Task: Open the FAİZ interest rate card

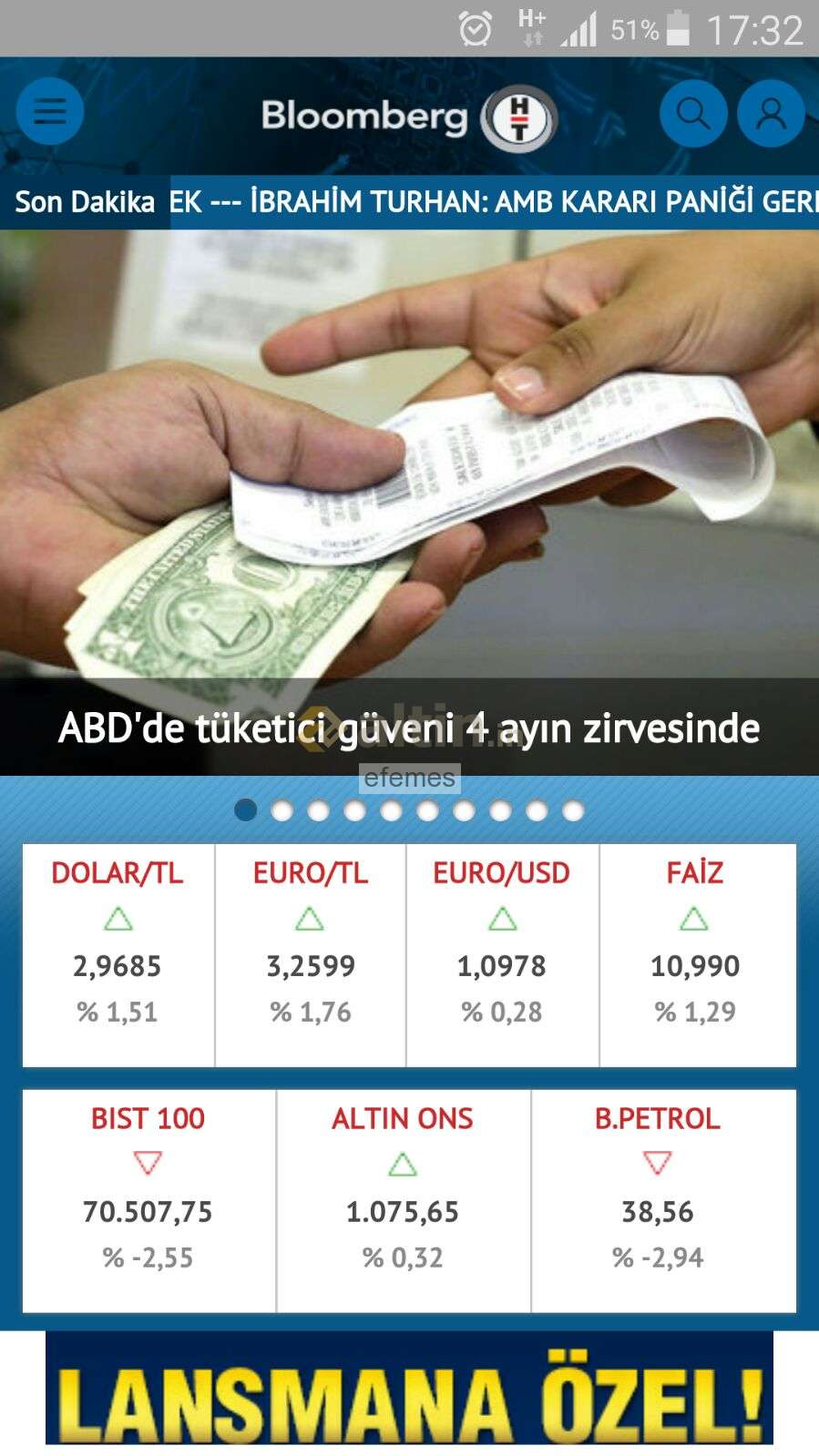Action: tap(698, 954)
